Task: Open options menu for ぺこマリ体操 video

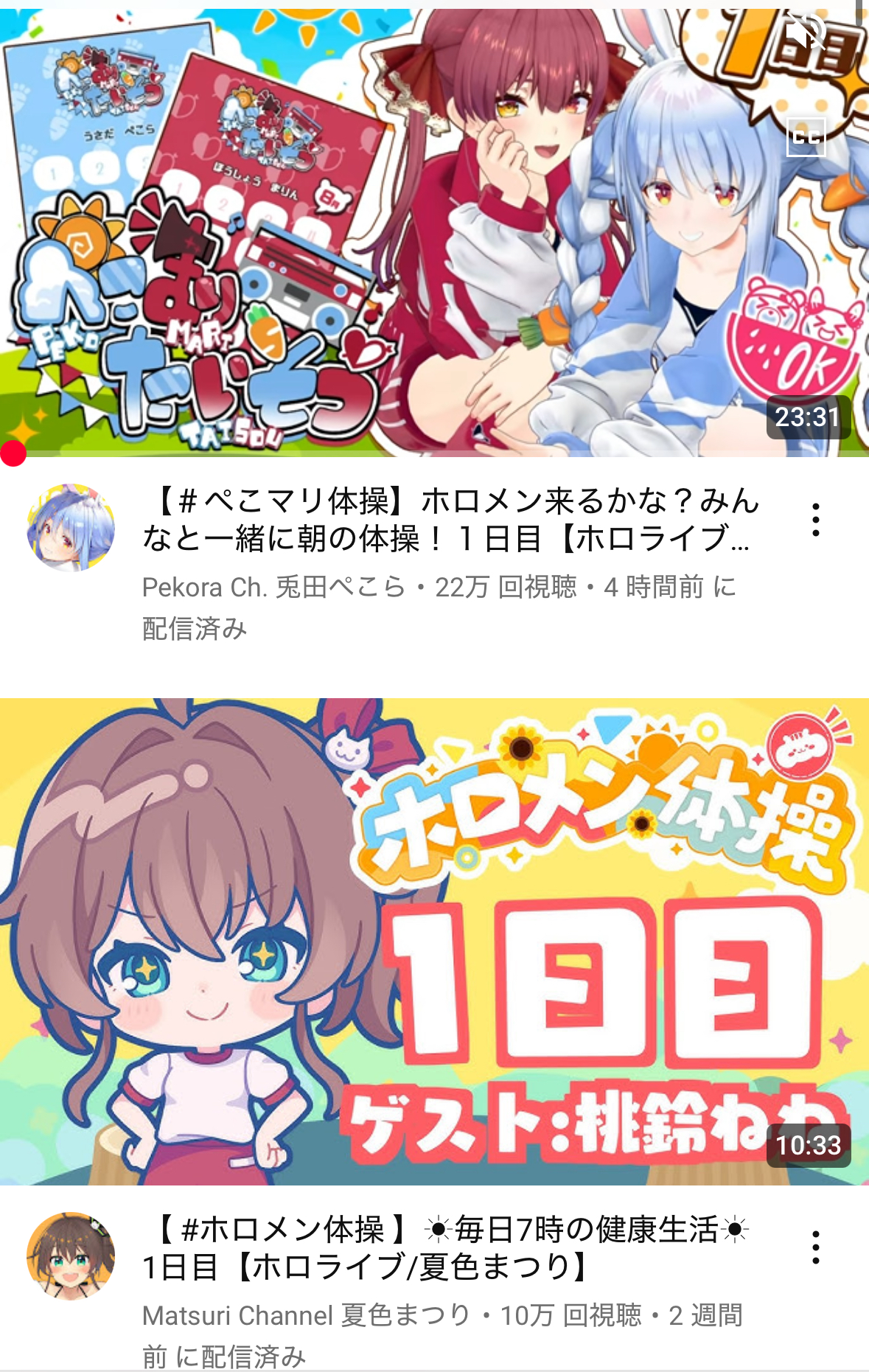Action: tap(815, 520)
